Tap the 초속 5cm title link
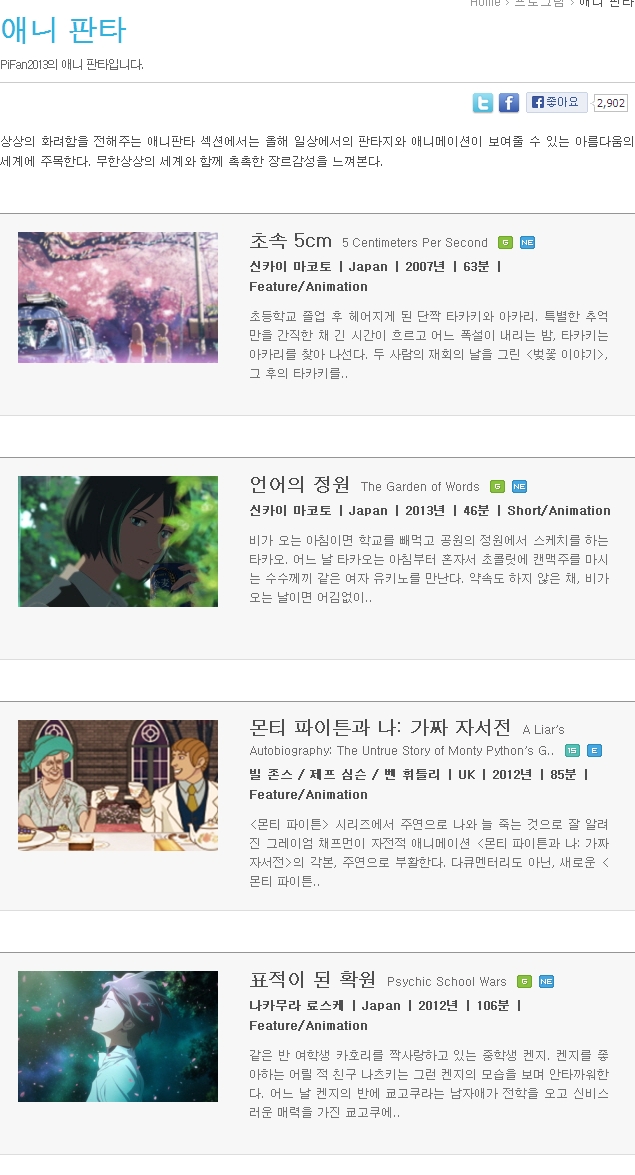Image resolution: width=635 pixels, height=1175 pixels. click(290, 241)
